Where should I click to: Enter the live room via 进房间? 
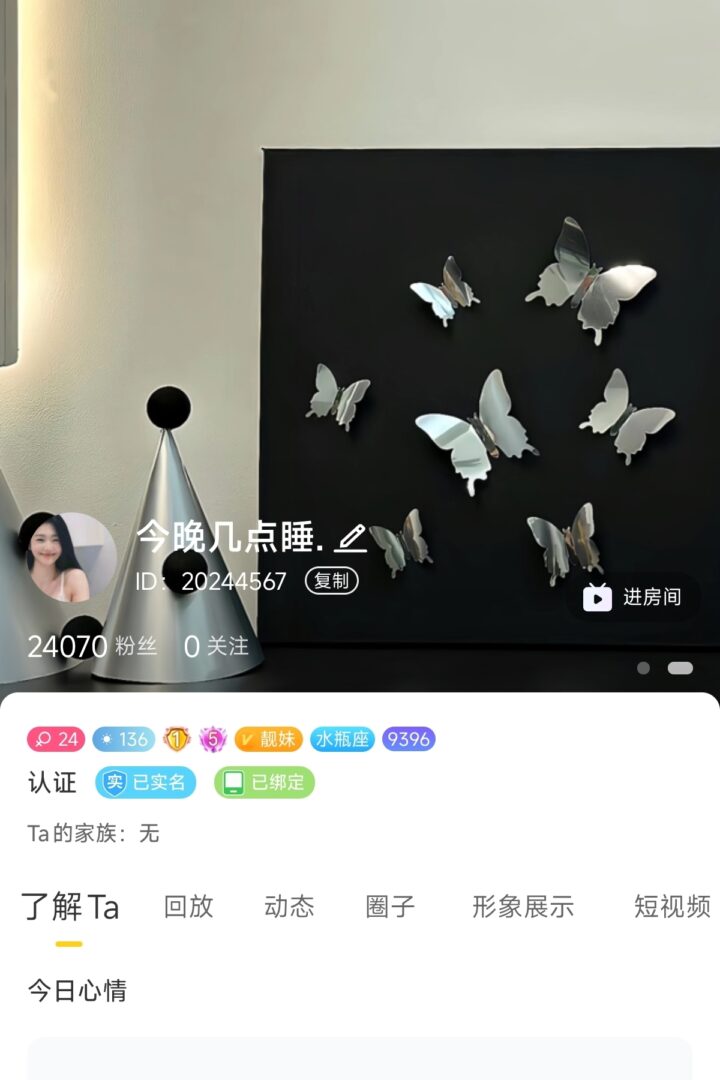[x=633, y=597]
